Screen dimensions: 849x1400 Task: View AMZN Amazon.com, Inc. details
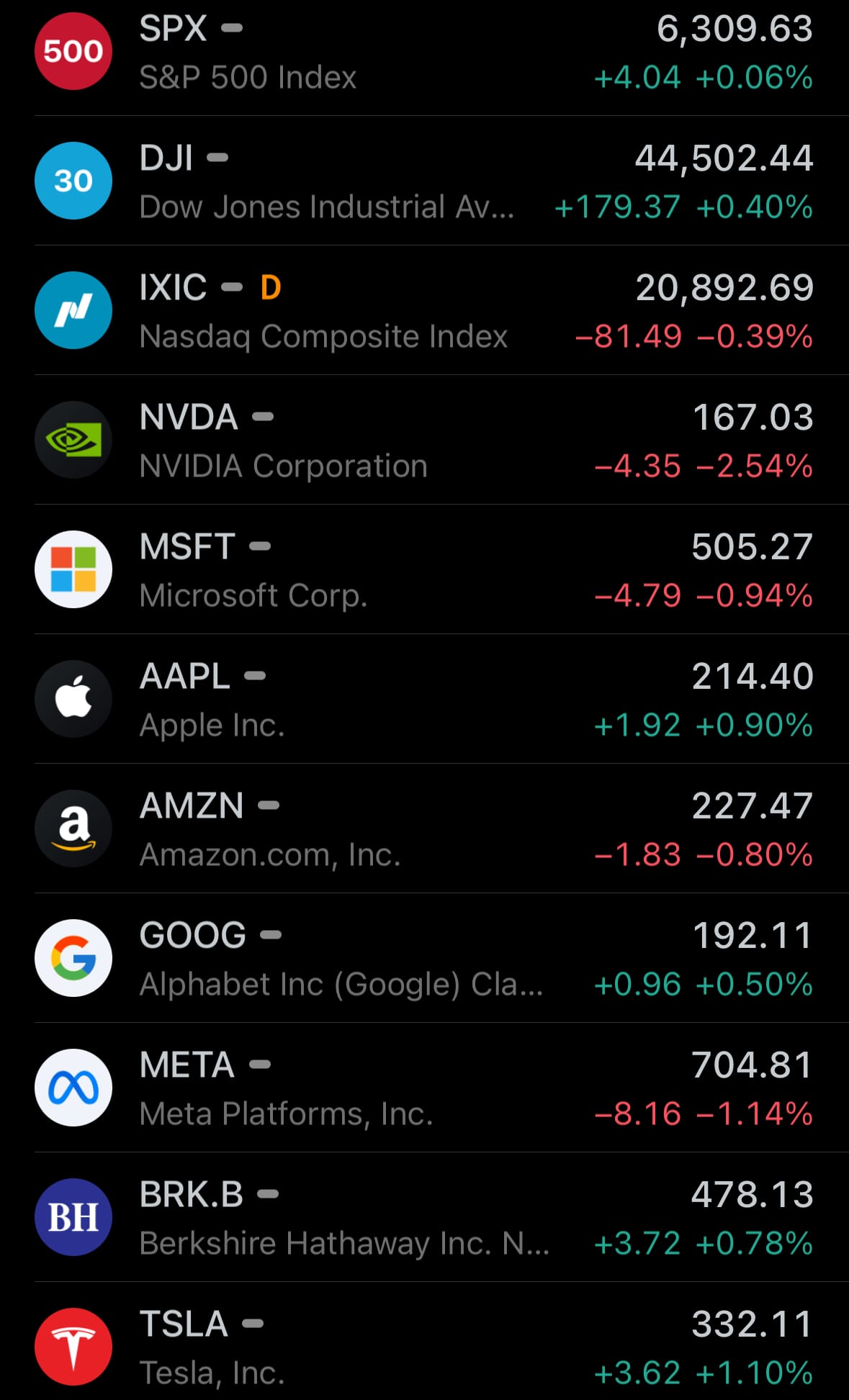click(x=424, y=828)
